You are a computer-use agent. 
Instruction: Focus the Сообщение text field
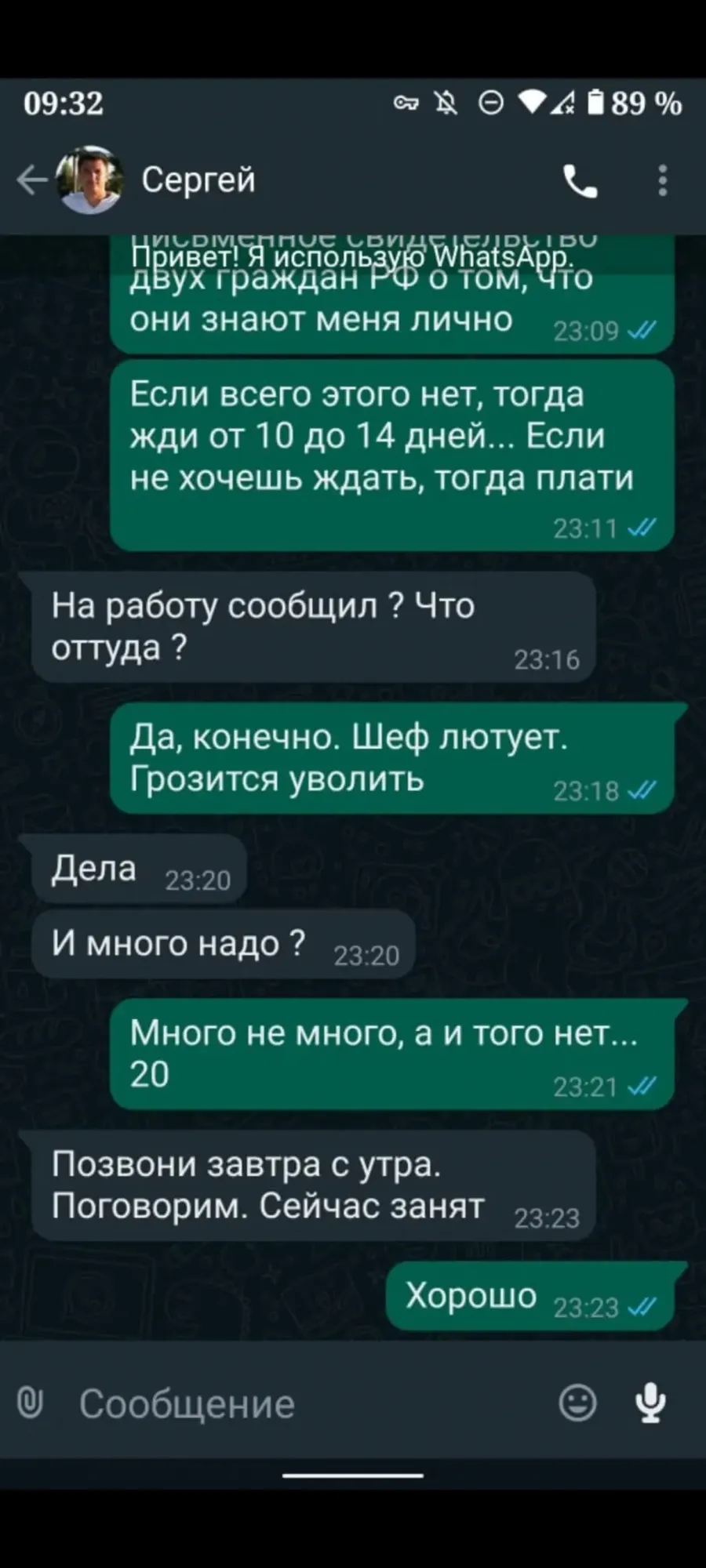(x=306, y=1403)
